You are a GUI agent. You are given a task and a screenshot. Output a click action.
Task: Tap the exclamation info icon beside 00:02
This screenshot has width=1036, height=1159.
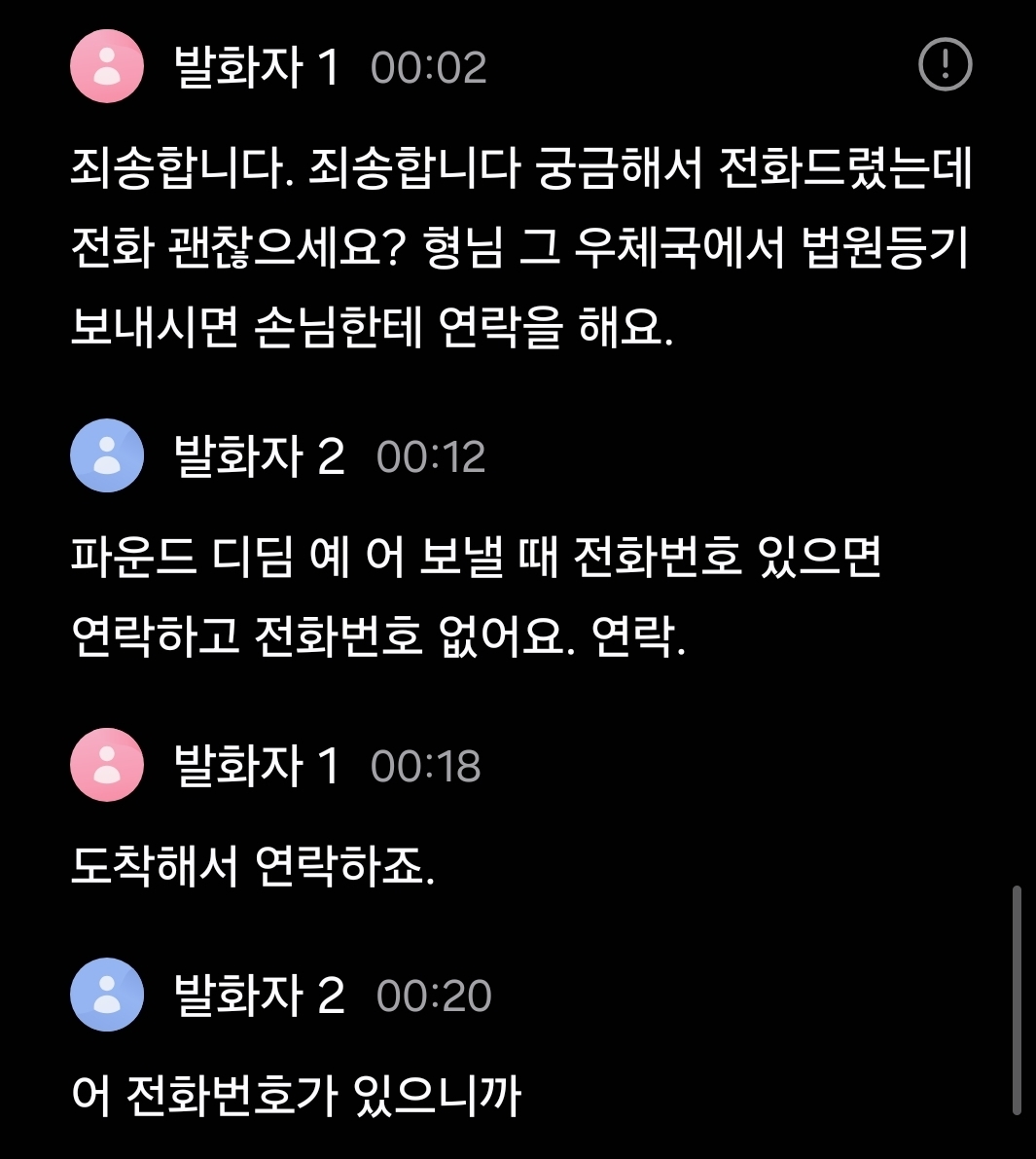[945, 65]
